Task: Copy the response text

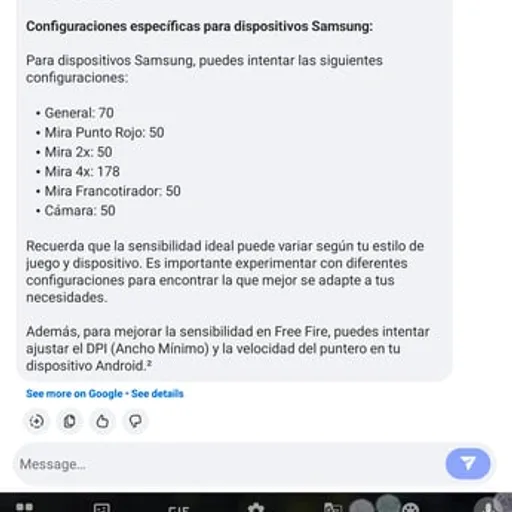Action: click(69, 421)
